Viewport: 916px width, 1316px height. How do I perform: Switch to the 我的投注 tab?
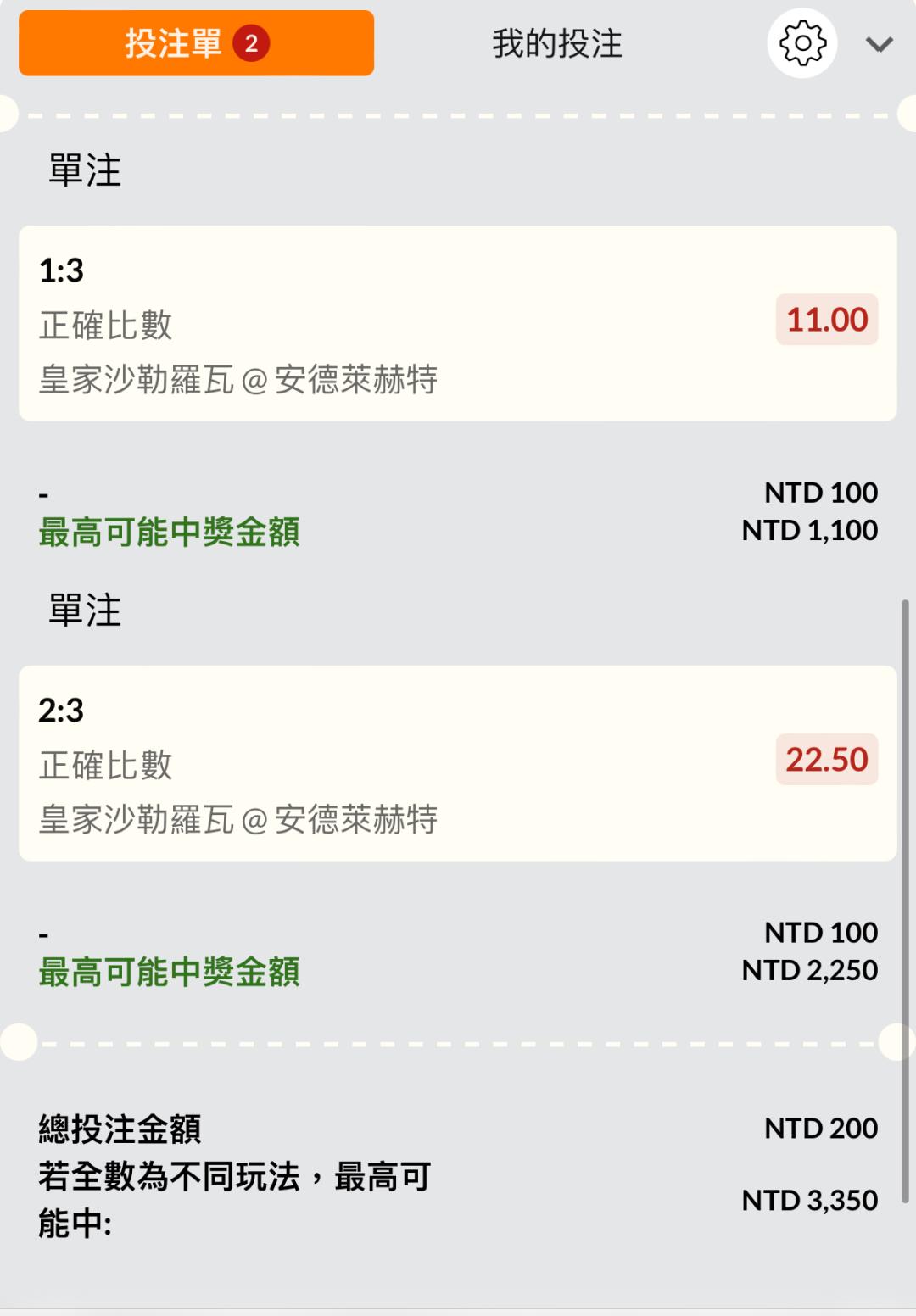pyautogui.click(x=557, y=43)
